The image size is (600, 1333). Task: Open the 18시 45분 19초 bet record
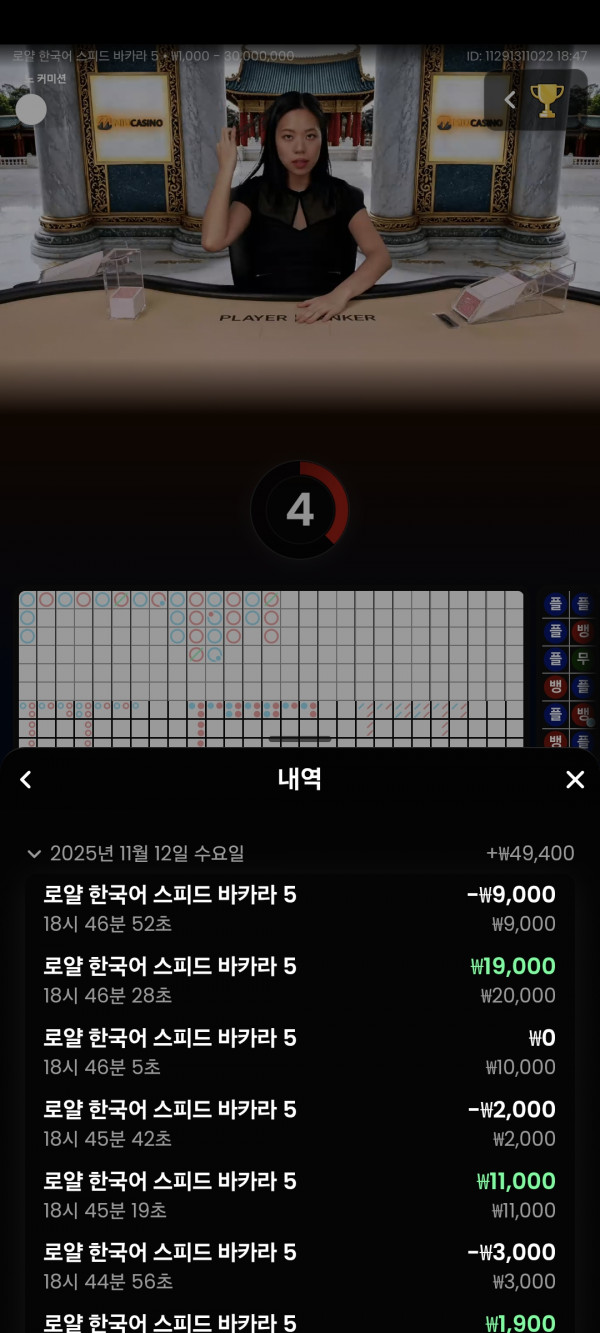(x=300, y=1195)
